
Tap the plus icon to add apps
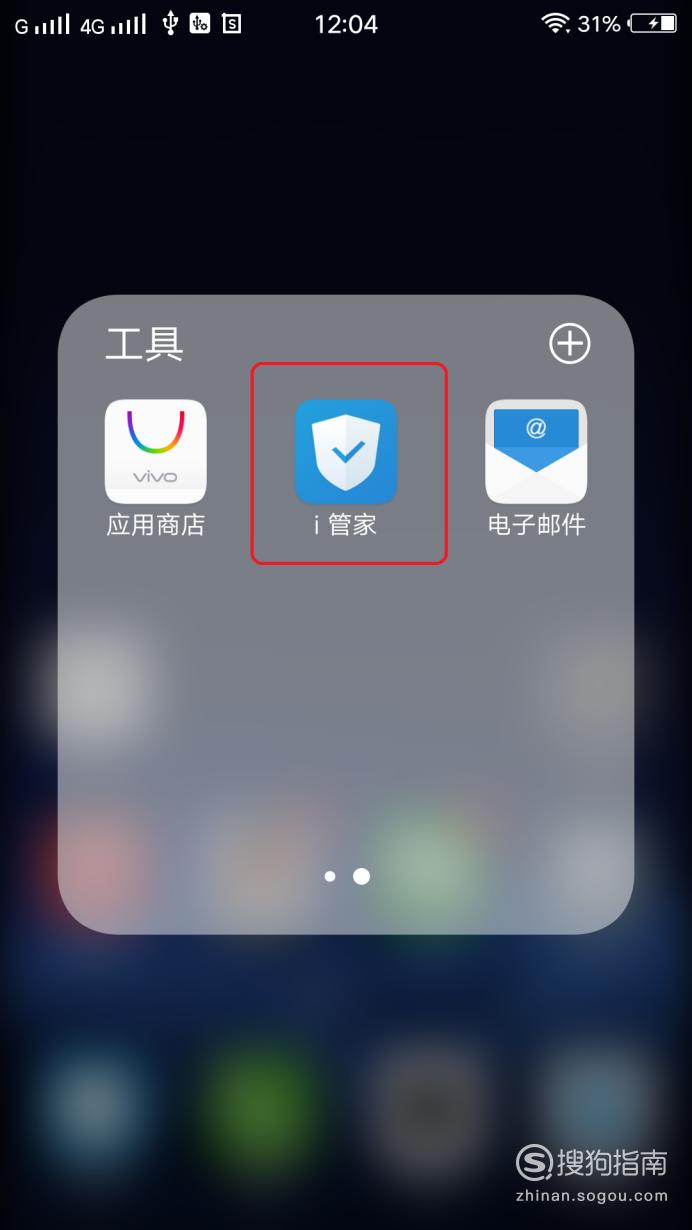(570, 344)
